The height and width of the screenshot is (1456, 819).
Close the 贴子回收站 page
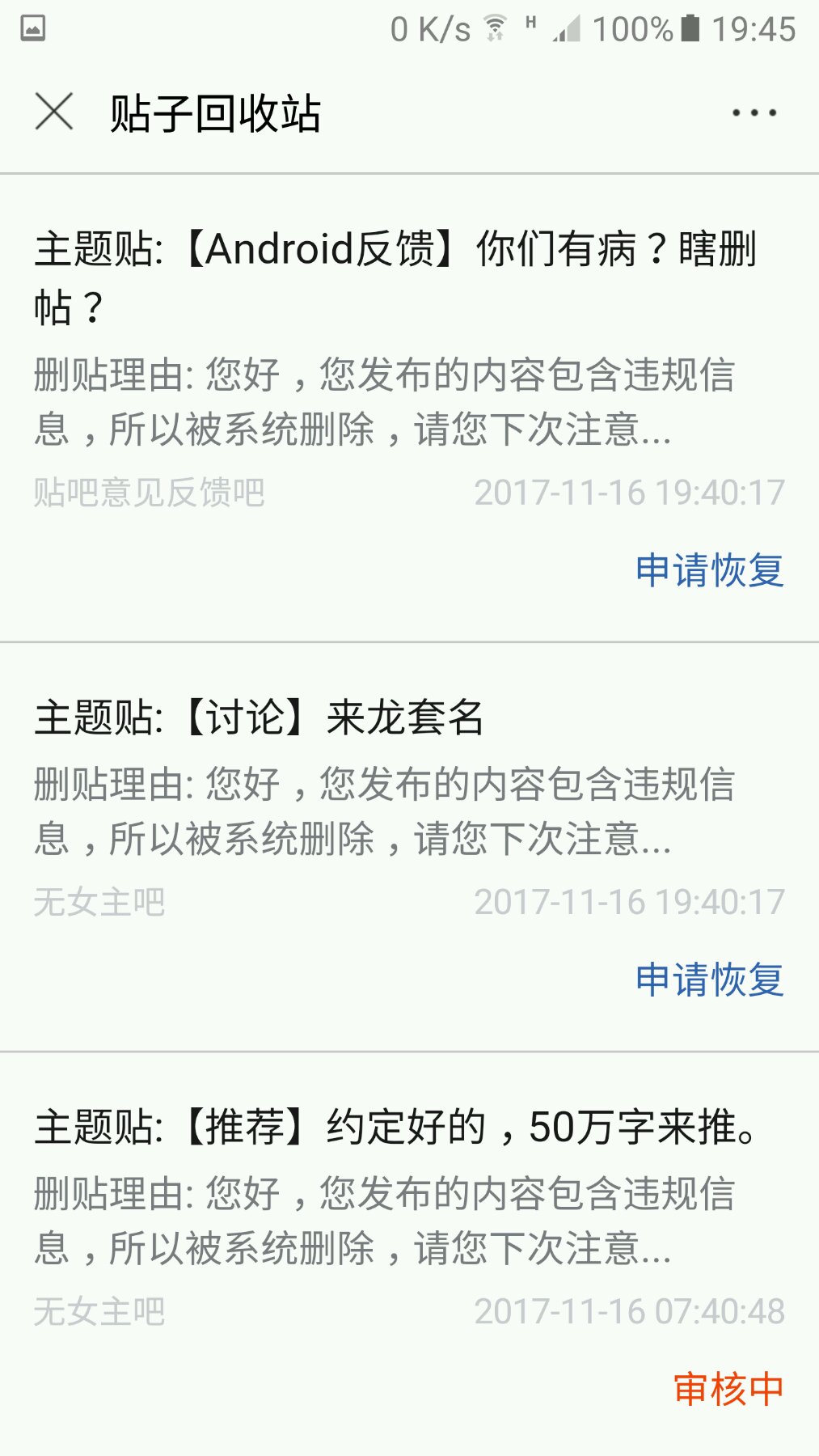[54, 112]
